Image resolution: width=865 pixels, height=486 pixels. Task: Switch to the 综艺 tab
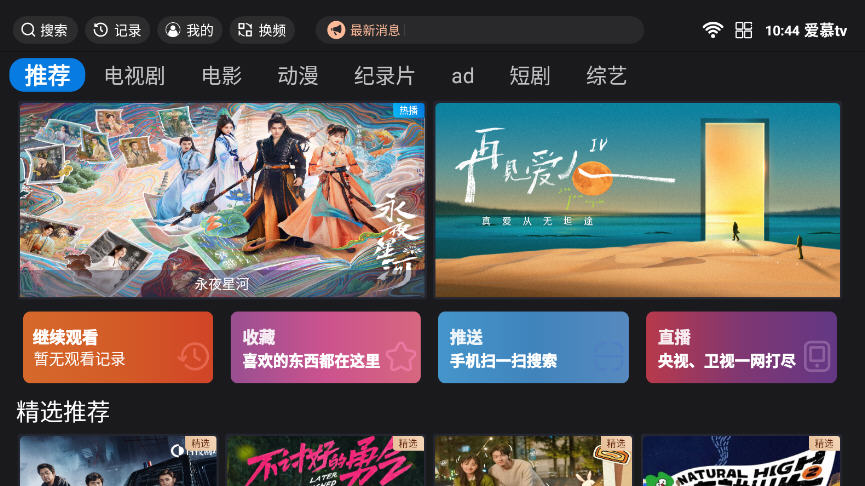[606, 76]
